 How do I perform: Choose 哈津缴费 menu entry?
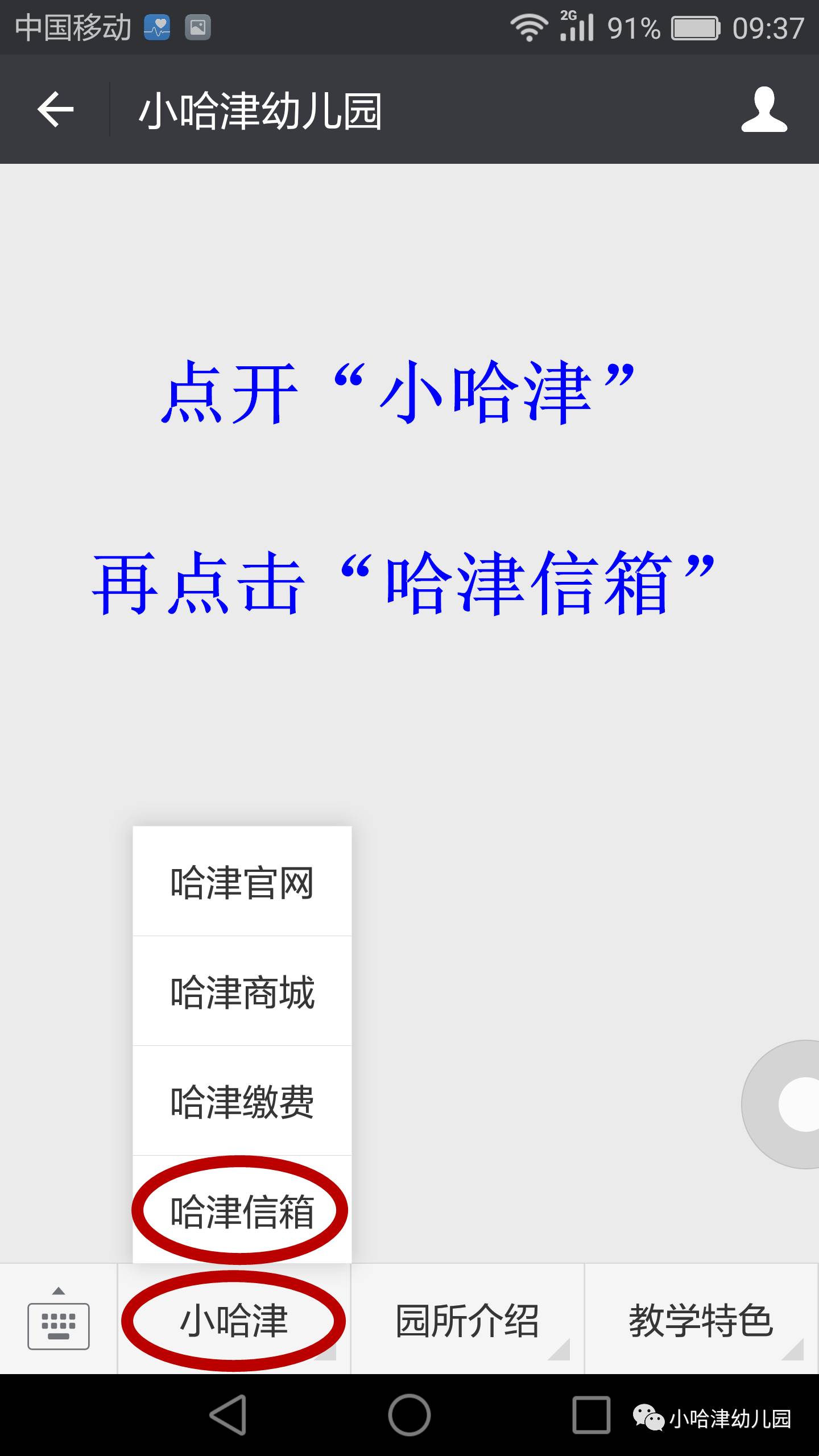(x=242, y=1101)
